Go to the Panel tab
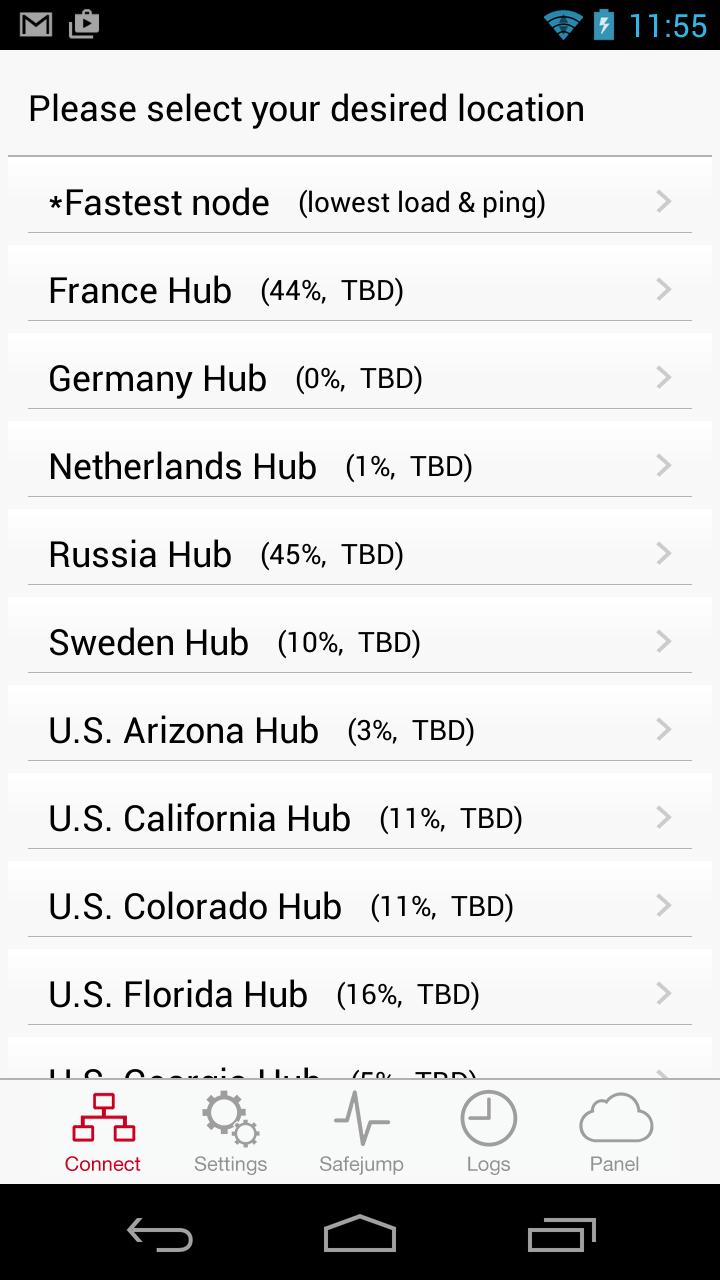720x1280 pixels. click(x=615, y=1132)
